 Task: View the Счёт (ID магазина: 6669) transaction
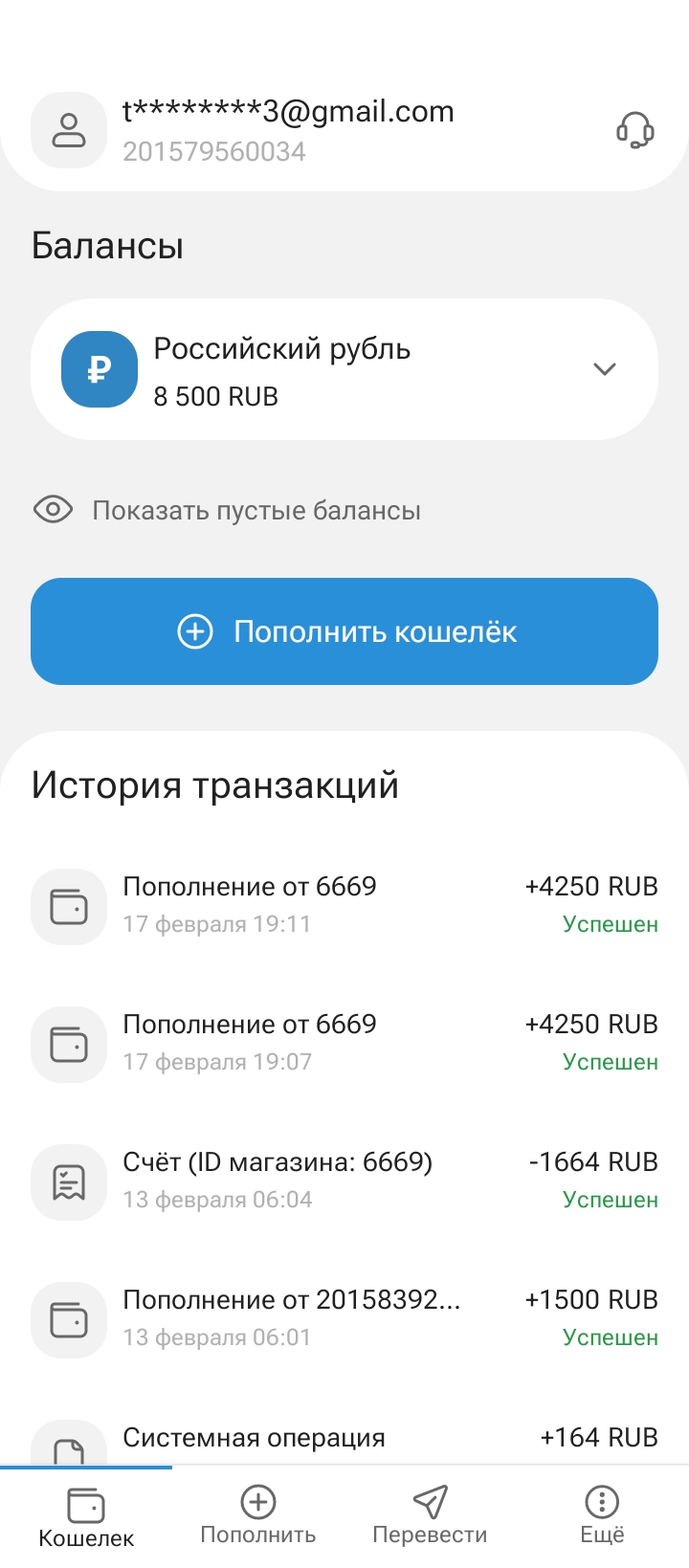pos(344,1181)
